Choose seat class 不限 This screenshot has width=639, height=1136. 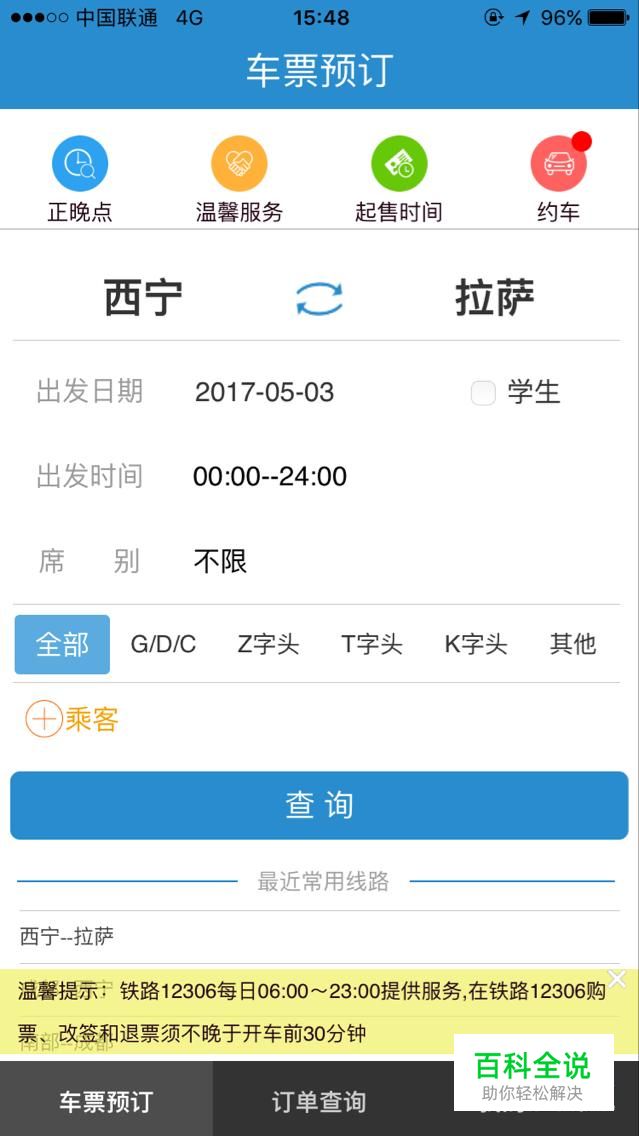220,562
